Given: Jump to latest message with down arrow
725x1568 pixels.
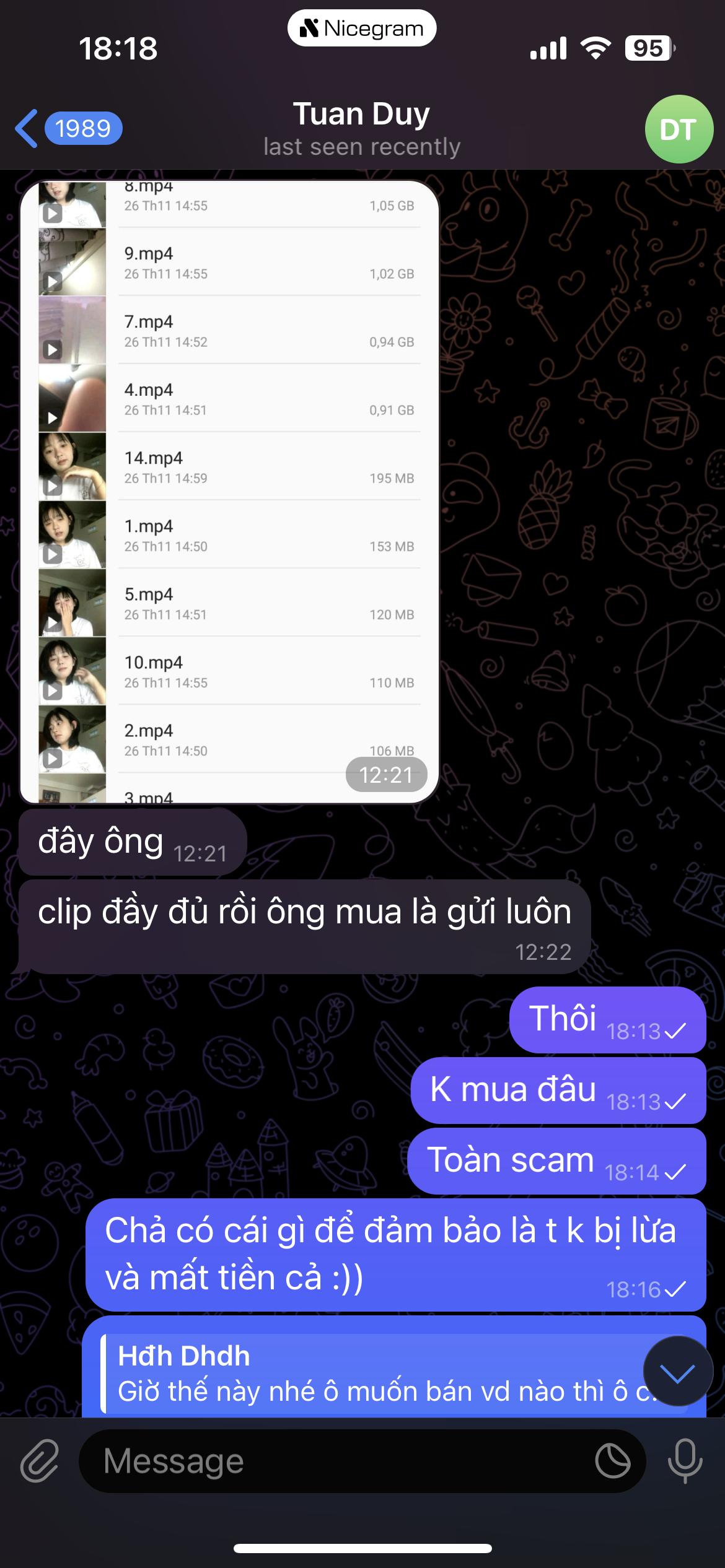Looking at the screenshot, I should (678, 1371).
